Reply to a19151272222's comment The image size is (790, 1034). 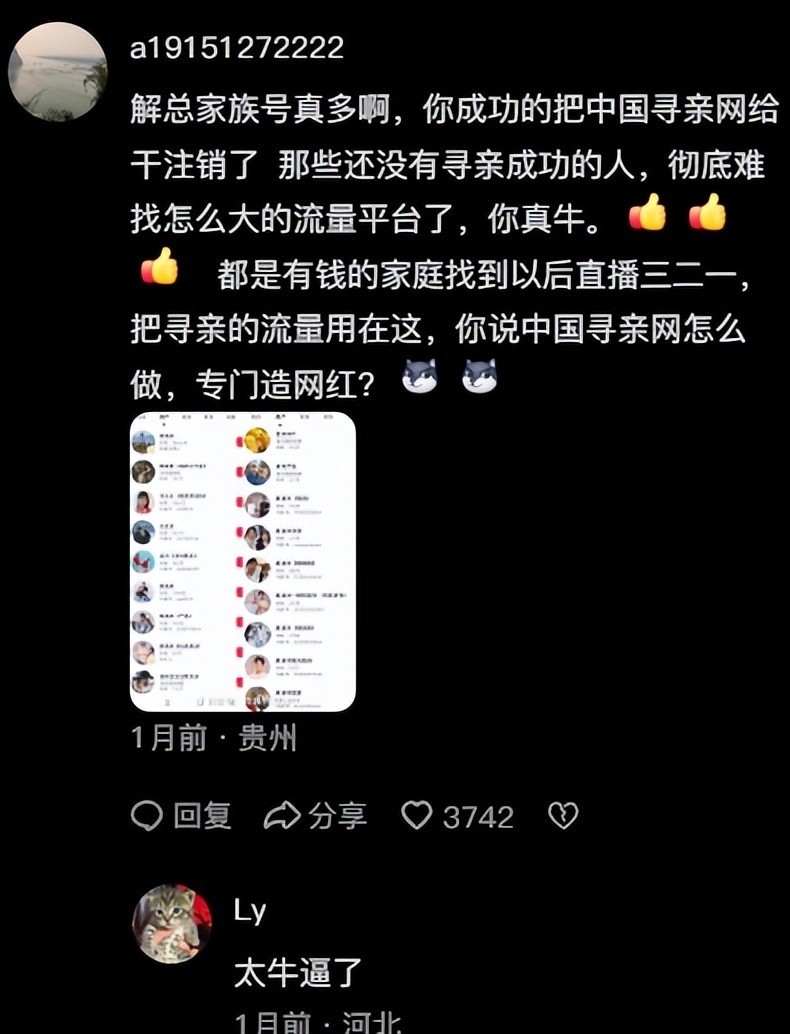182,816
